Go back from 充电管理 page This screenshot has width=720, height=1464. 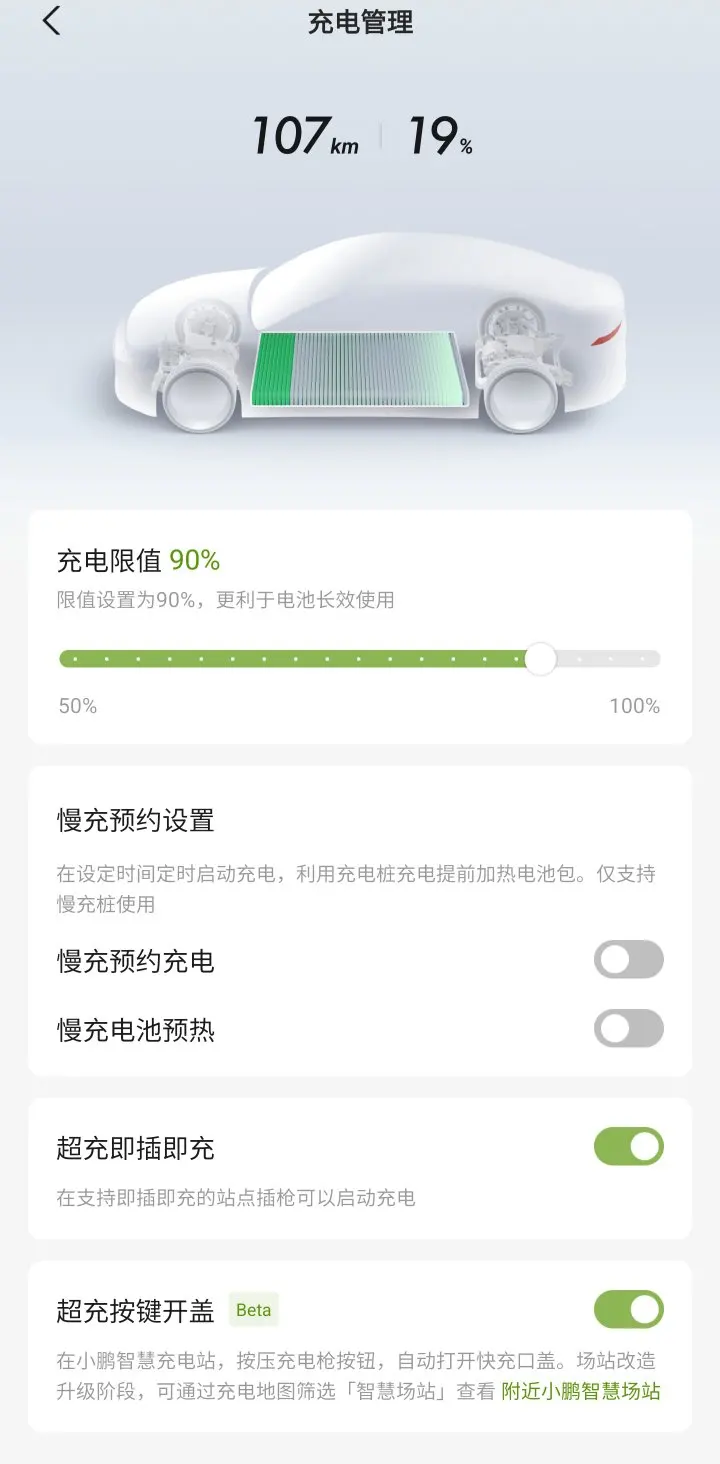click(x=52, y=21)
